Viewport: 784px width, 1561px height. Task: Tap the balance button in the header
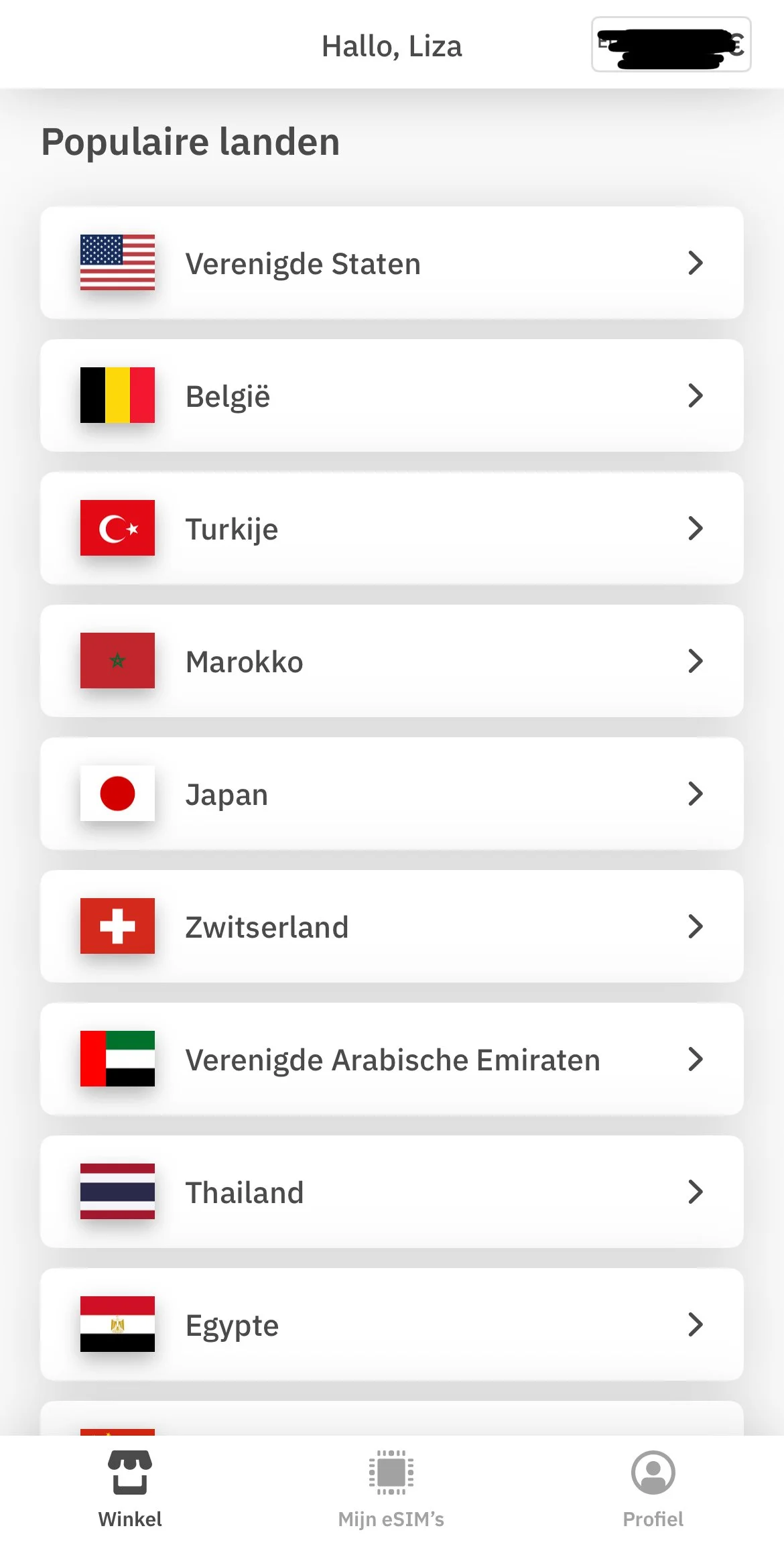(671, 44)
